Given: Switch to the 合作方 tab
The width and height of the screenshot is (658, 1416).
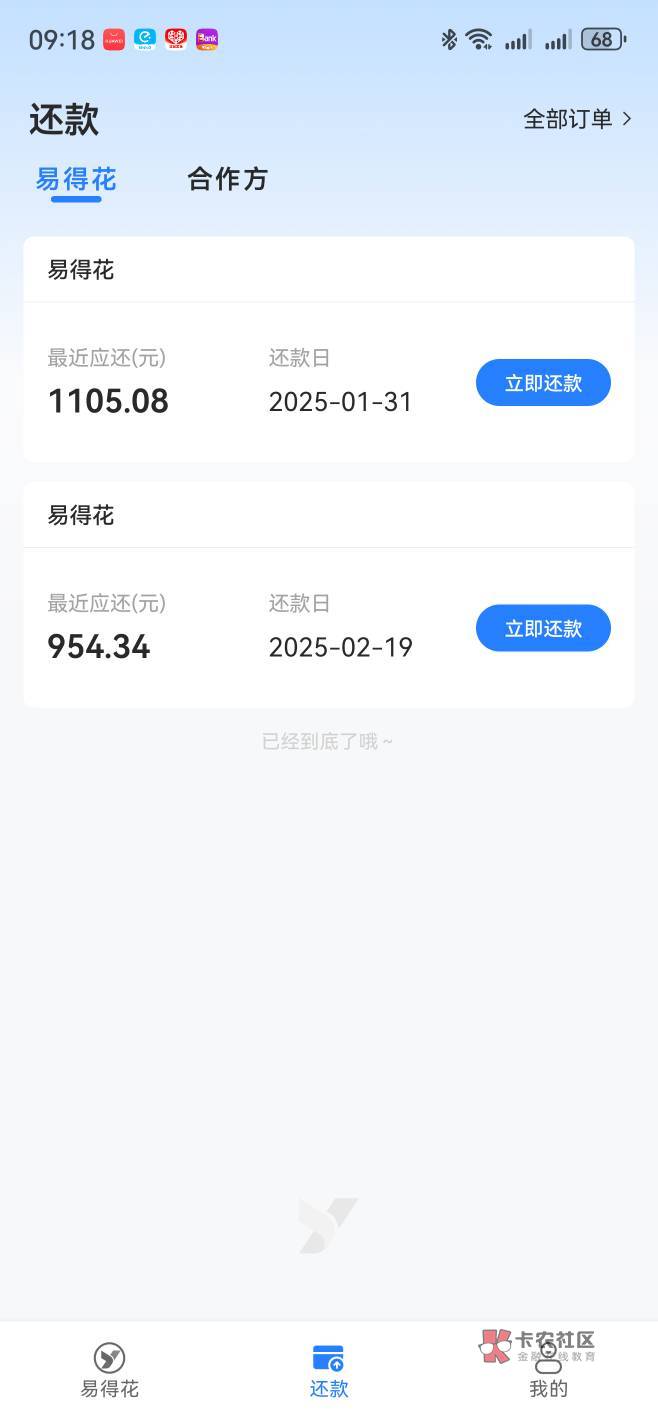Looking at the screenshot, I should click(x=228, y=179).
